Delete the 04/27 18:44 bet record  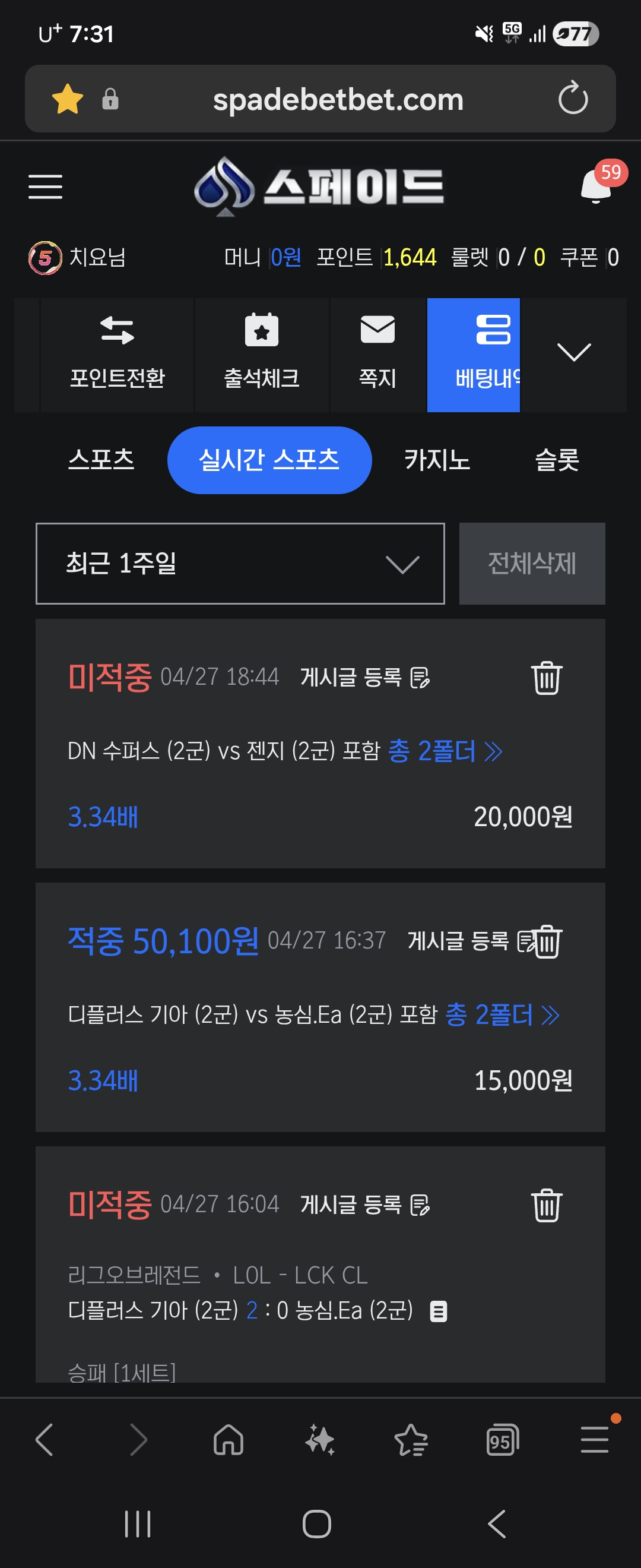coord(547,678)
